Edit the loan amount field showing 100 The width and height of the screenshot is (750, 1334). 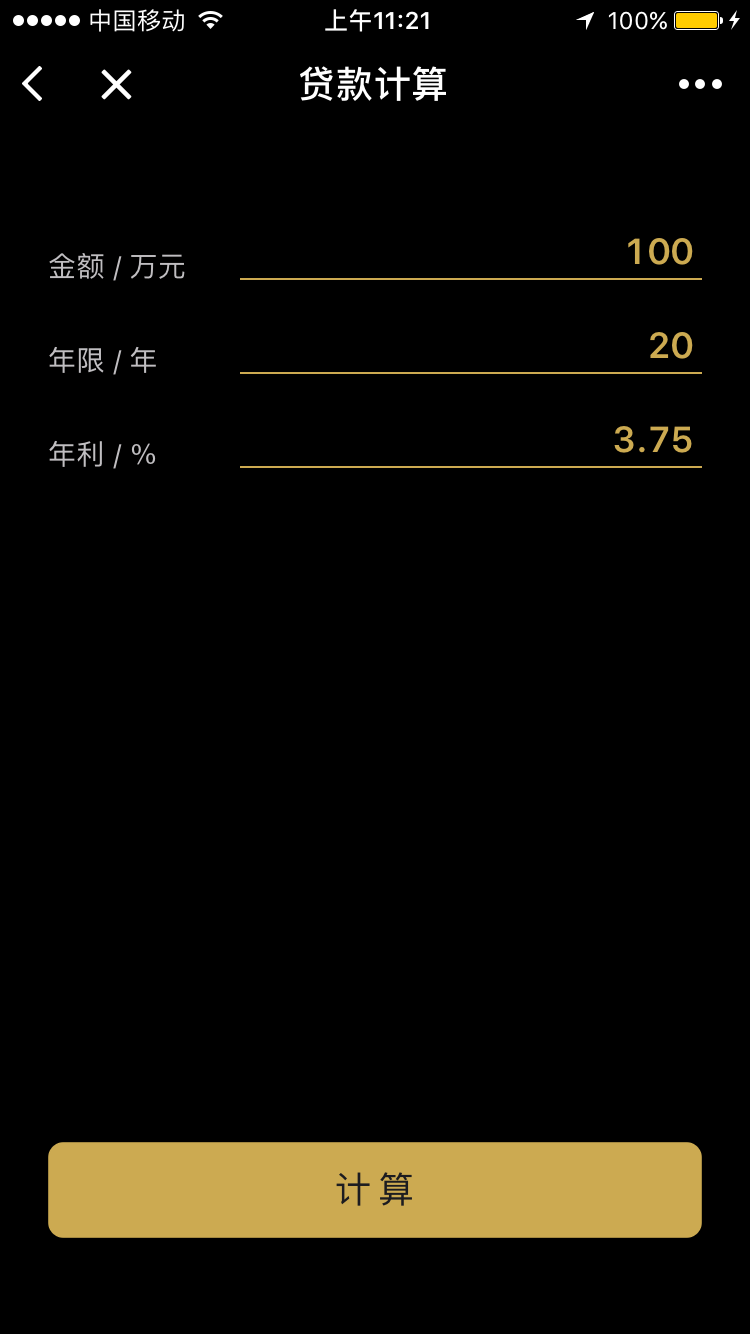click(470, 252)
